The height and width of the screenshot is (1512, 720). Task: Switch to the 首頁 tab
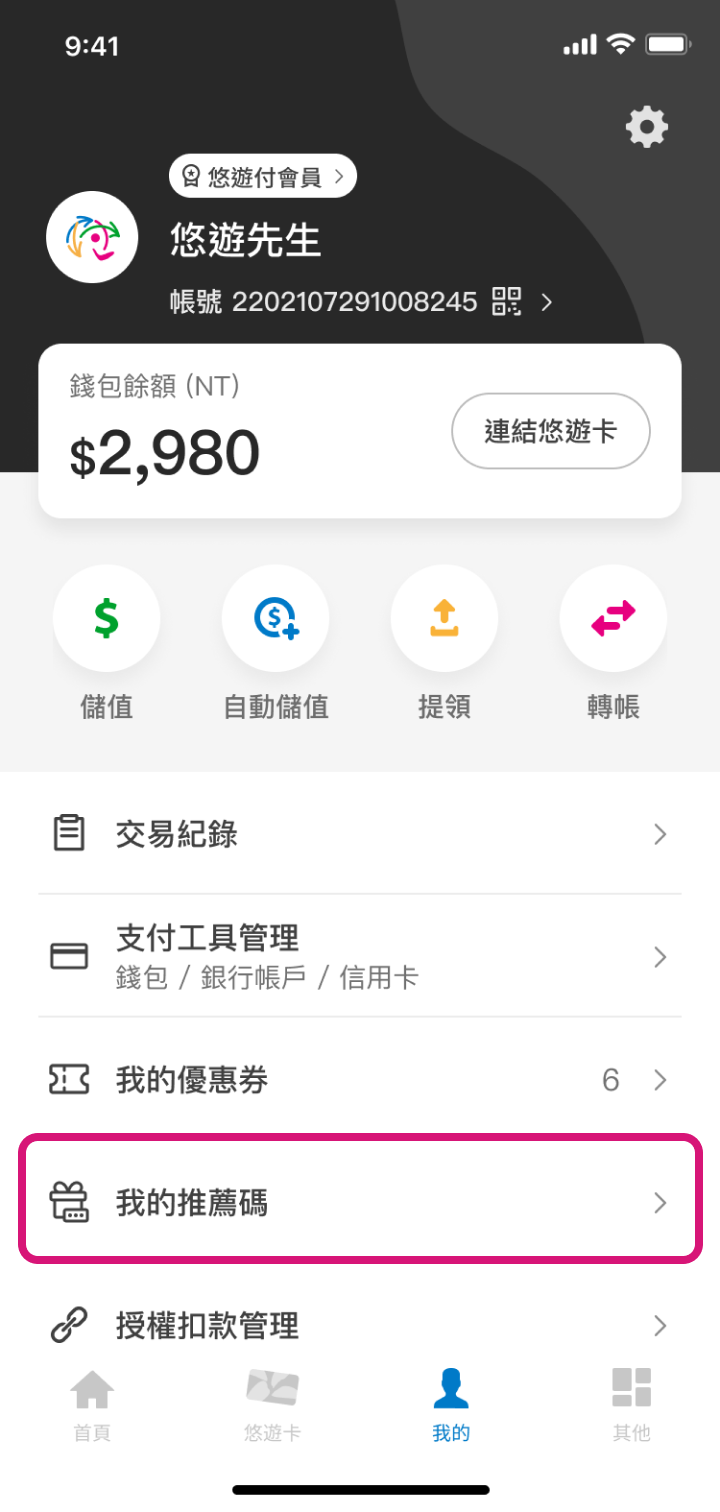[92, 1404]
